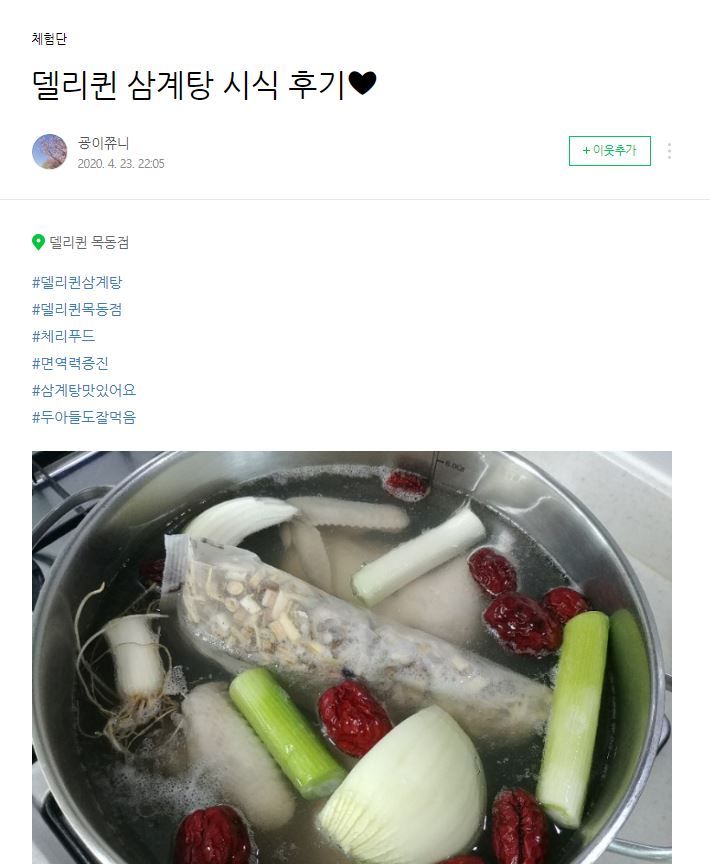710x864 pixels.
Task: Tap the +이웃추가 button
Action: pyautogui.click(x=609, y=151)
